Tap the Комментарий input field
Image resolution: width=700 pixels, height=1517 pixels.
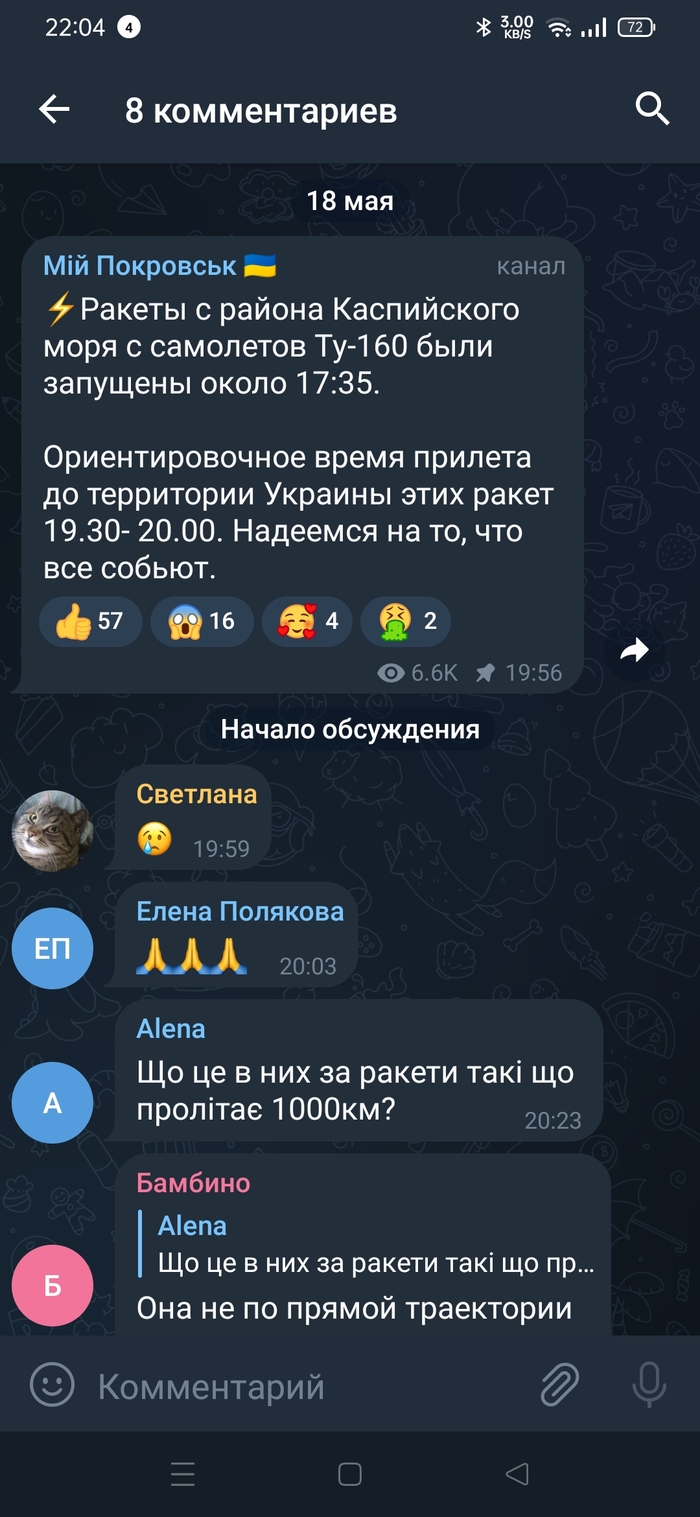(x=300, y=1387)
